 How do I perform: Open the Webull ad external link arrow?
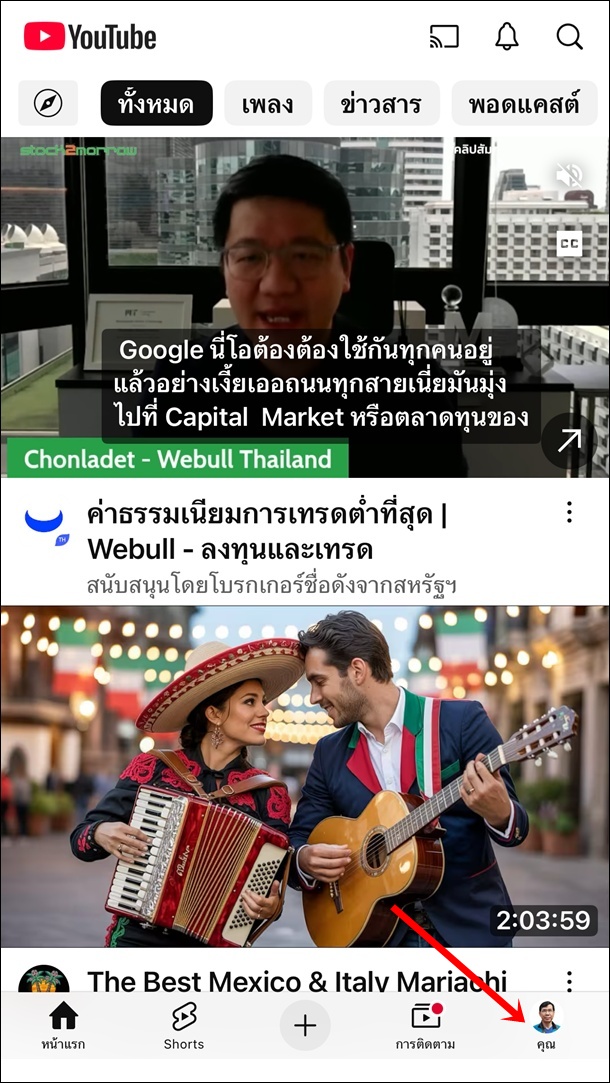pos(569,441)
